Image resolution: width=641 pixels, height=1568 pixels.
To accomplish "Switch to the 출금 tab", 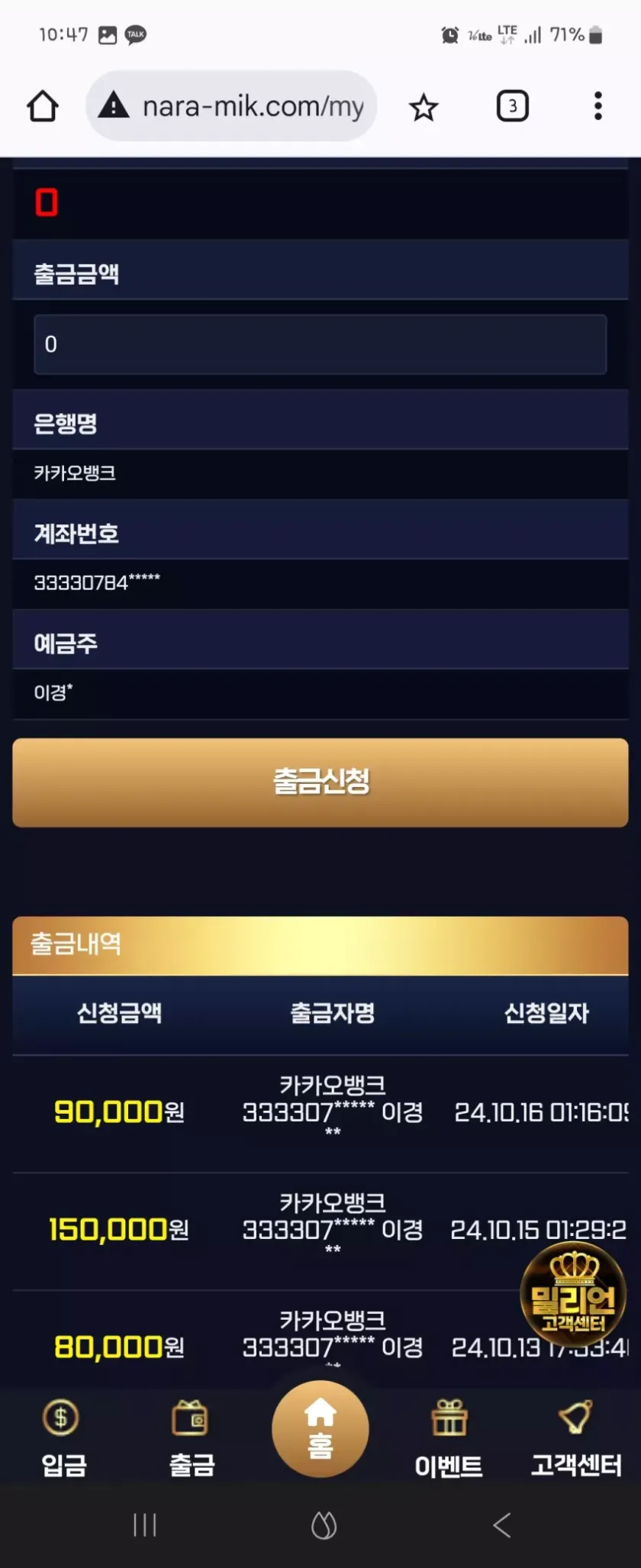I will (191, 1438).
